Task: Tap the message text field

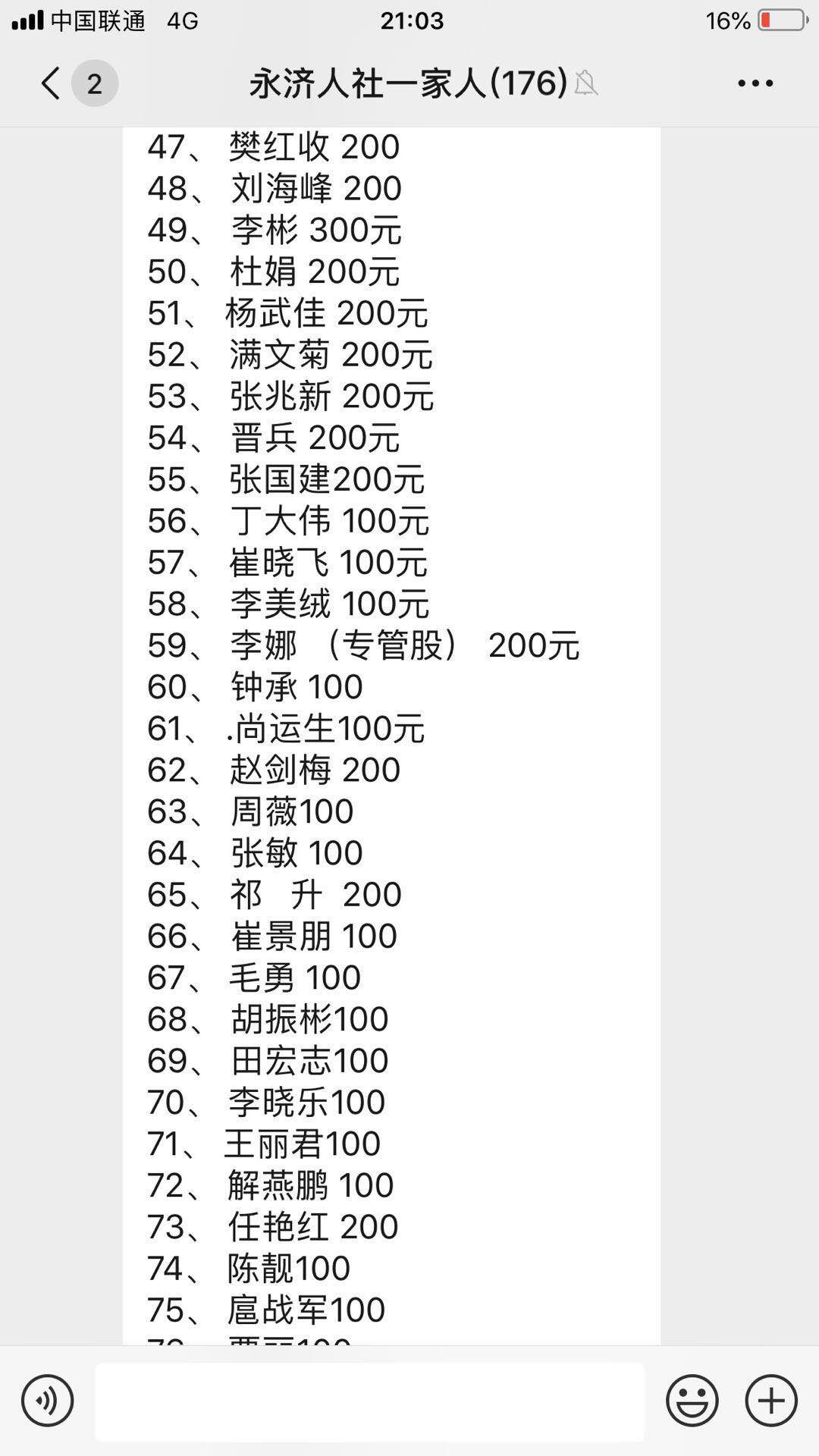Action: 370,1401
